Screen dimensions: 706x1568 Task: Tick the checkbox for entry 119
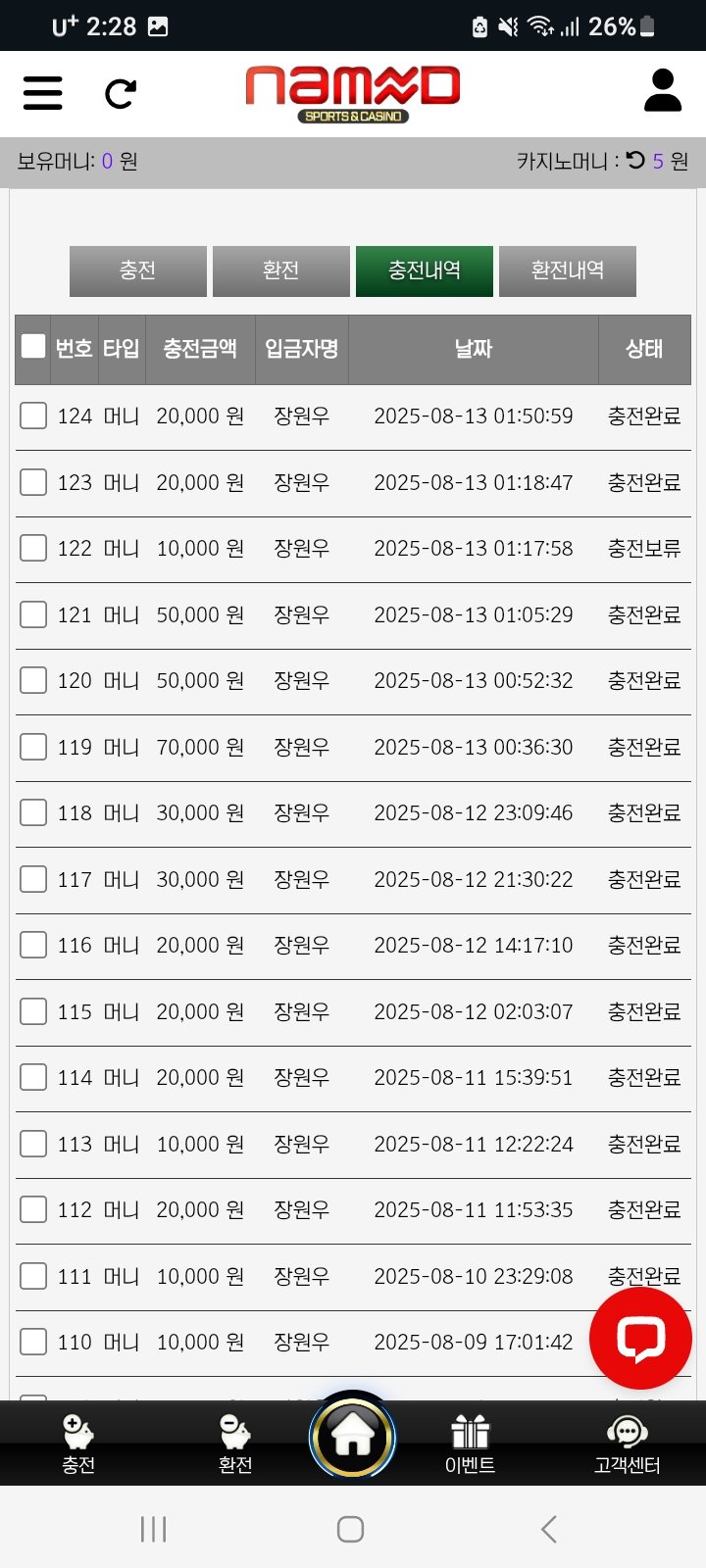(33, 747)
